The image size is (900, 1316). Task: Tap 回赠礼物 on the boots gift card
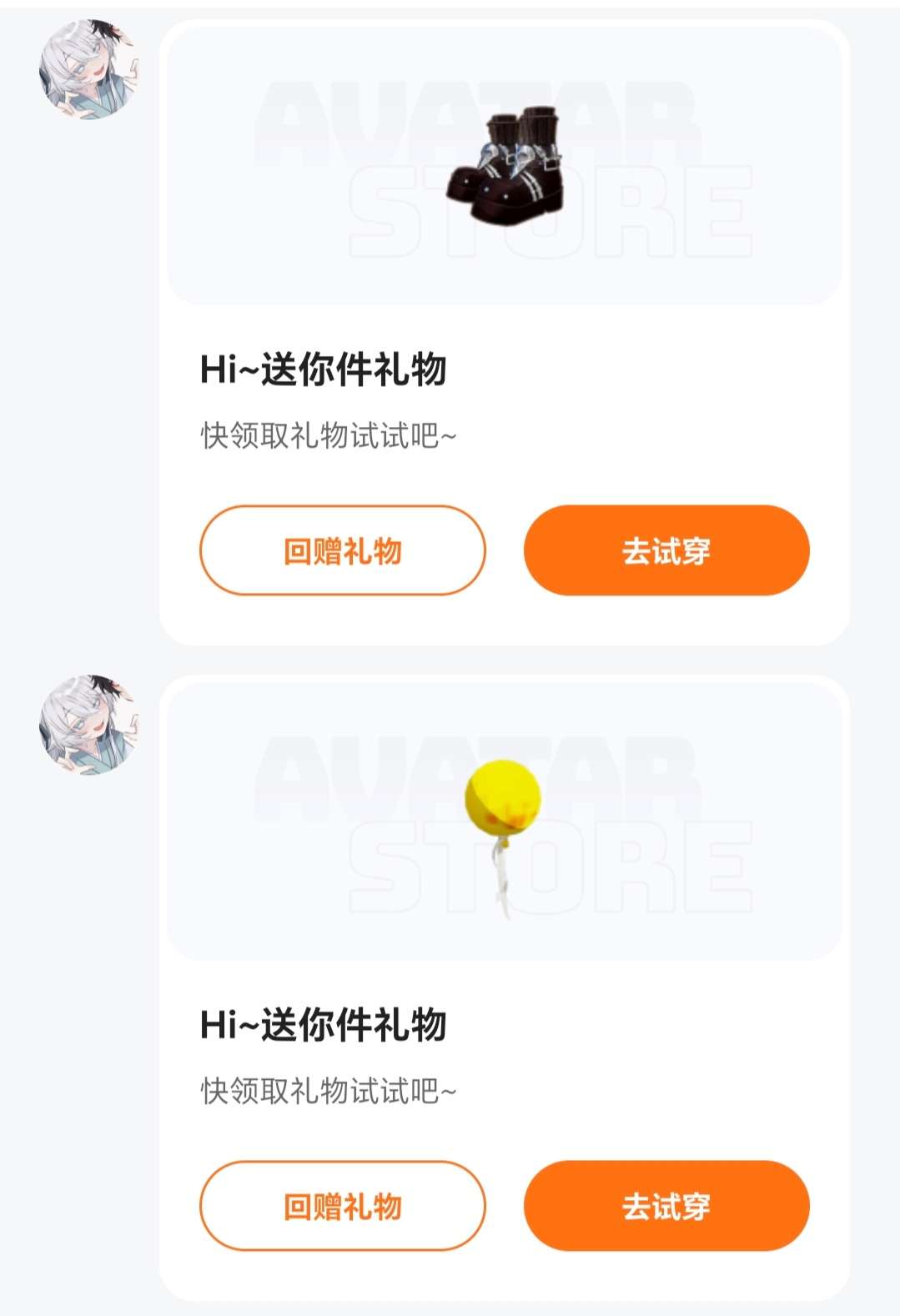[x=342, y=550]
